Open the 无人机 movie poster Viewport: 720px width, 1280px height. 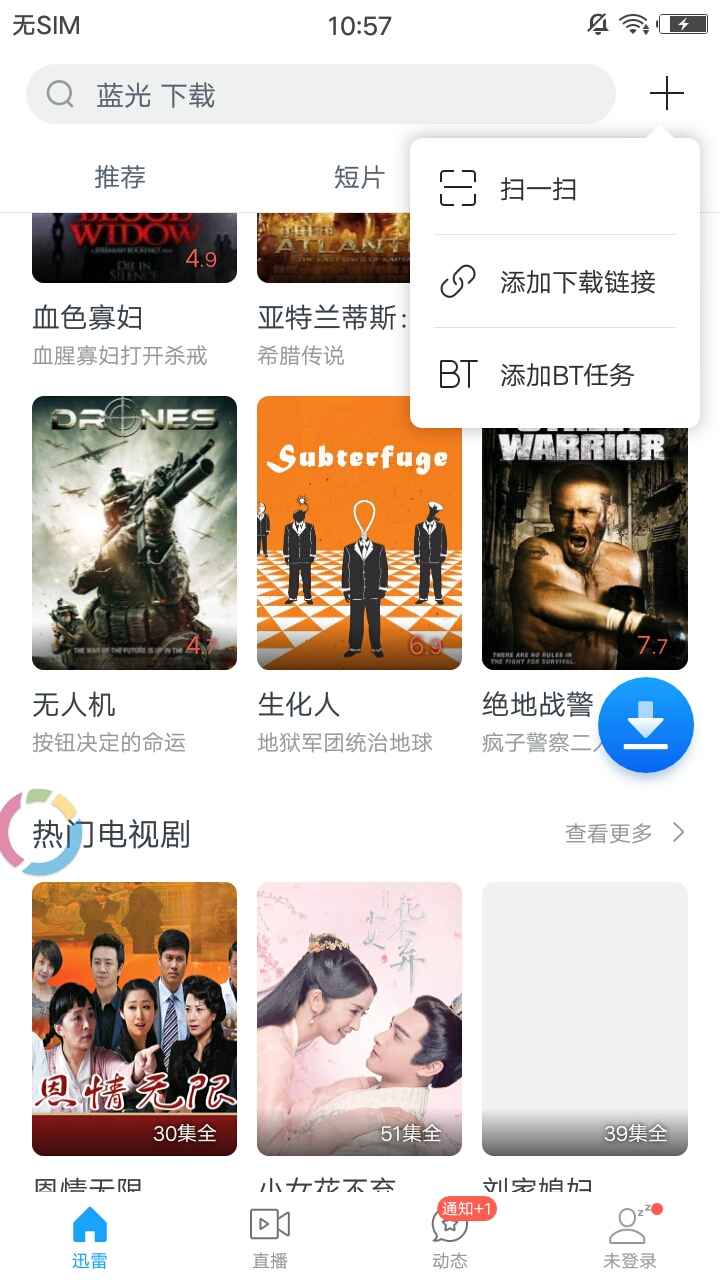134,533
